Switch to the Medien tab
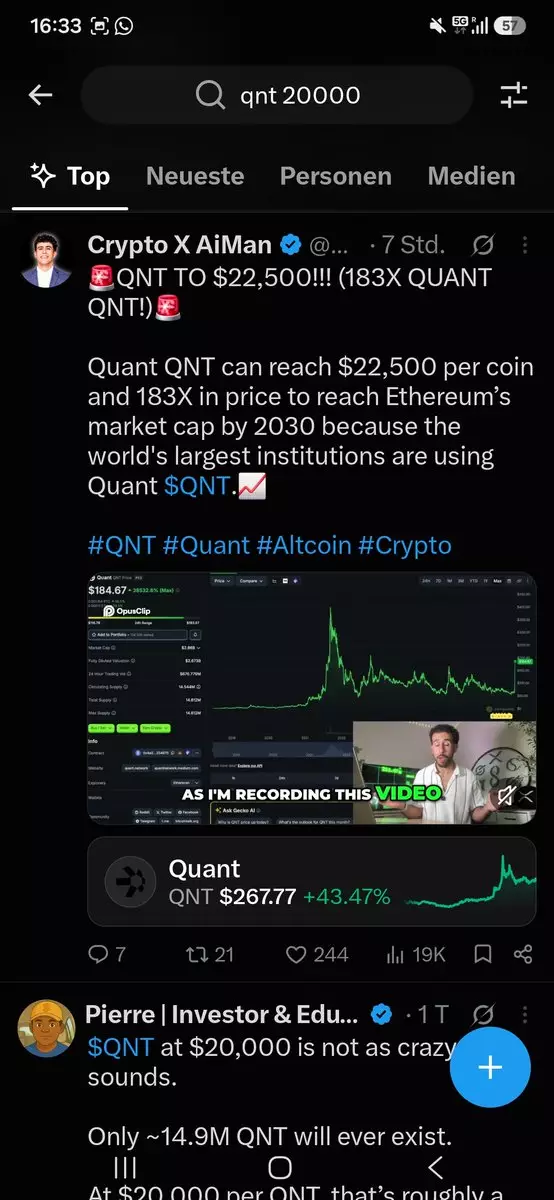This screenshot has height=1200, width=554. (472, 176)
